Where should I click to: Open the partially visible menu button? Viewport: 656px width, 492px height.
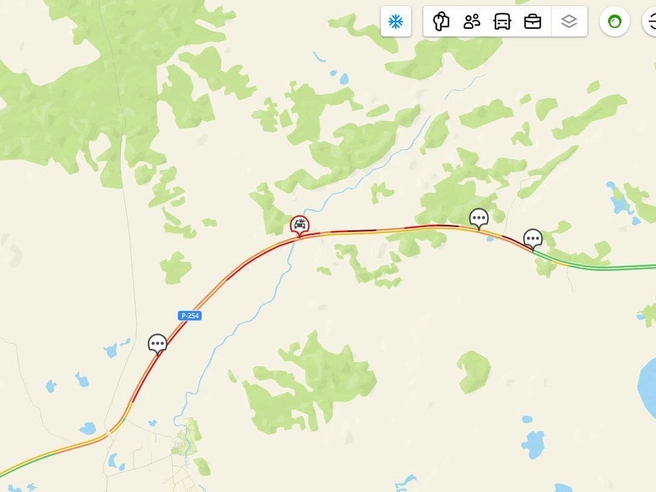click(x=649, y=21)
